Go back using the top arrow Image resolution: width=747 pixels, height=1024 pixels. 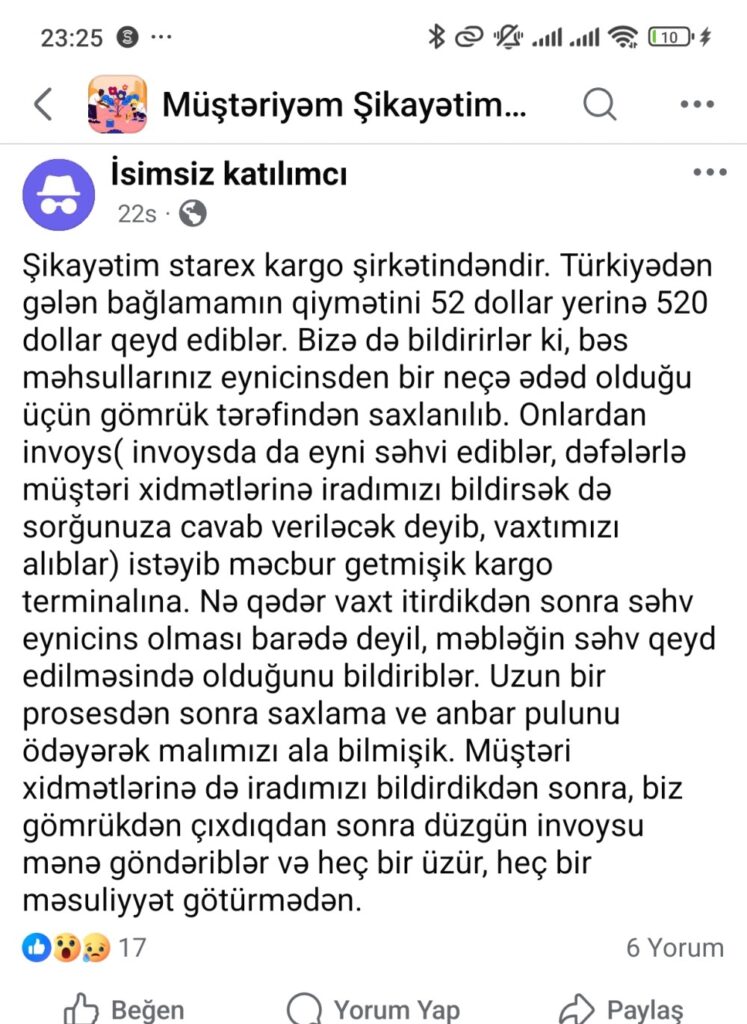pos(43,104)
